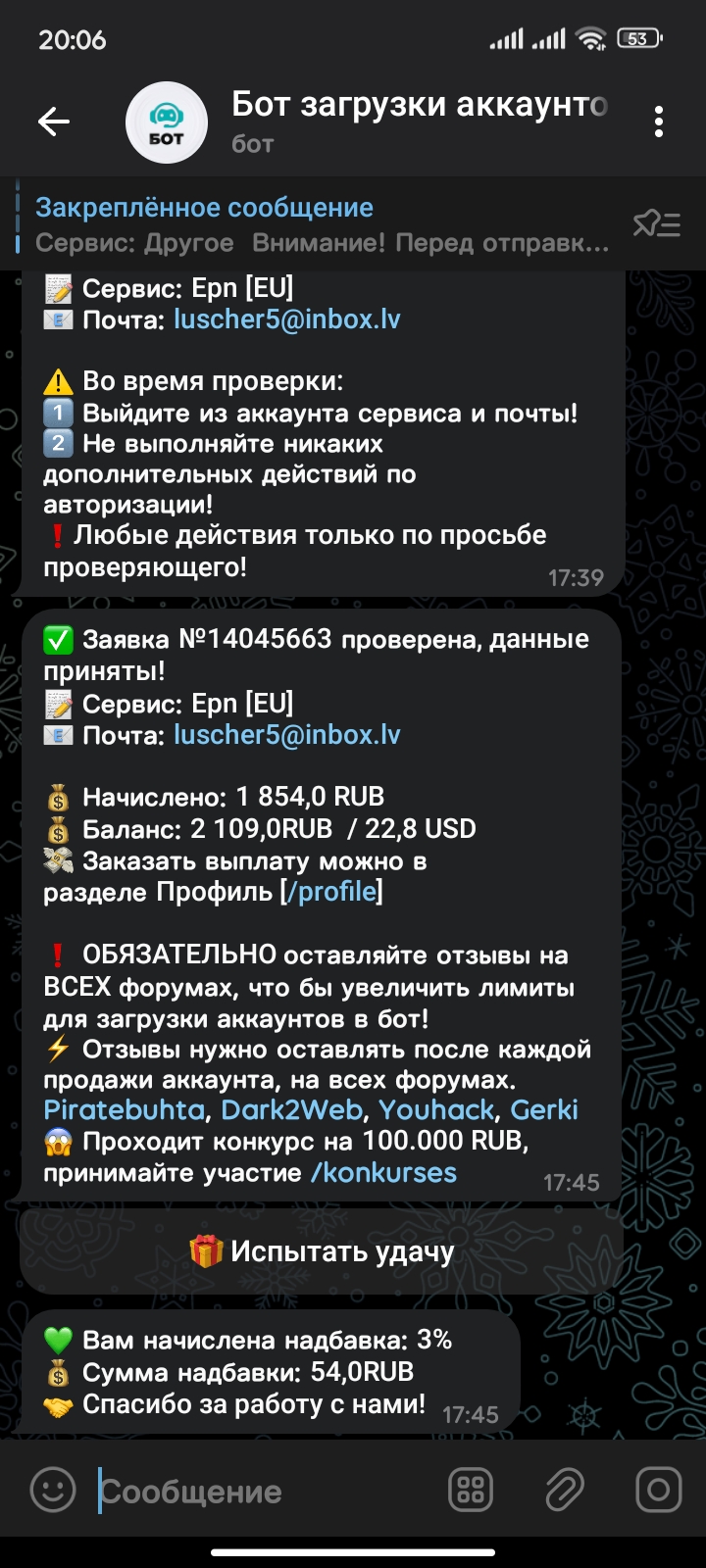Screen dimensions: 706x1568
Task: Open the bot commands keyboard icon
Action: coord(471,1491)
